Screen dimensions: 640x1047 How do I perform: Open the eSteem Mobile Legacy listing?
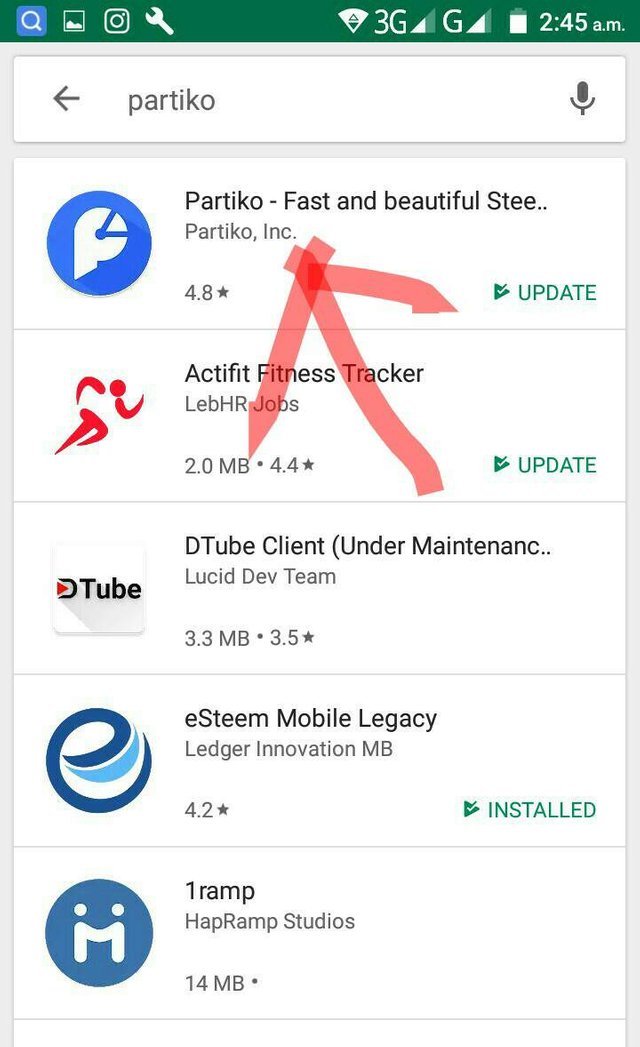click(319, 761)
